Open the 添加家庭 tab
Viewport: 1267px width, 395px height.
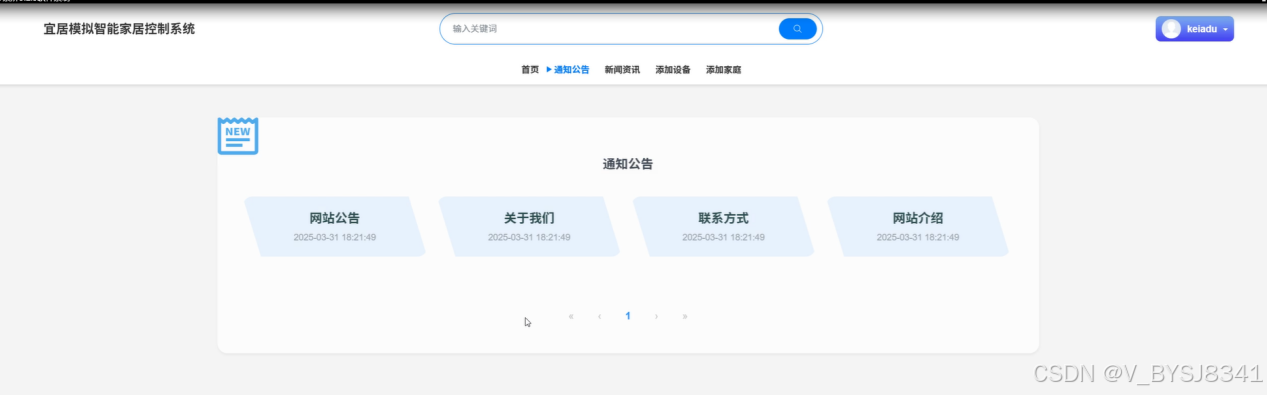(723, 70)
